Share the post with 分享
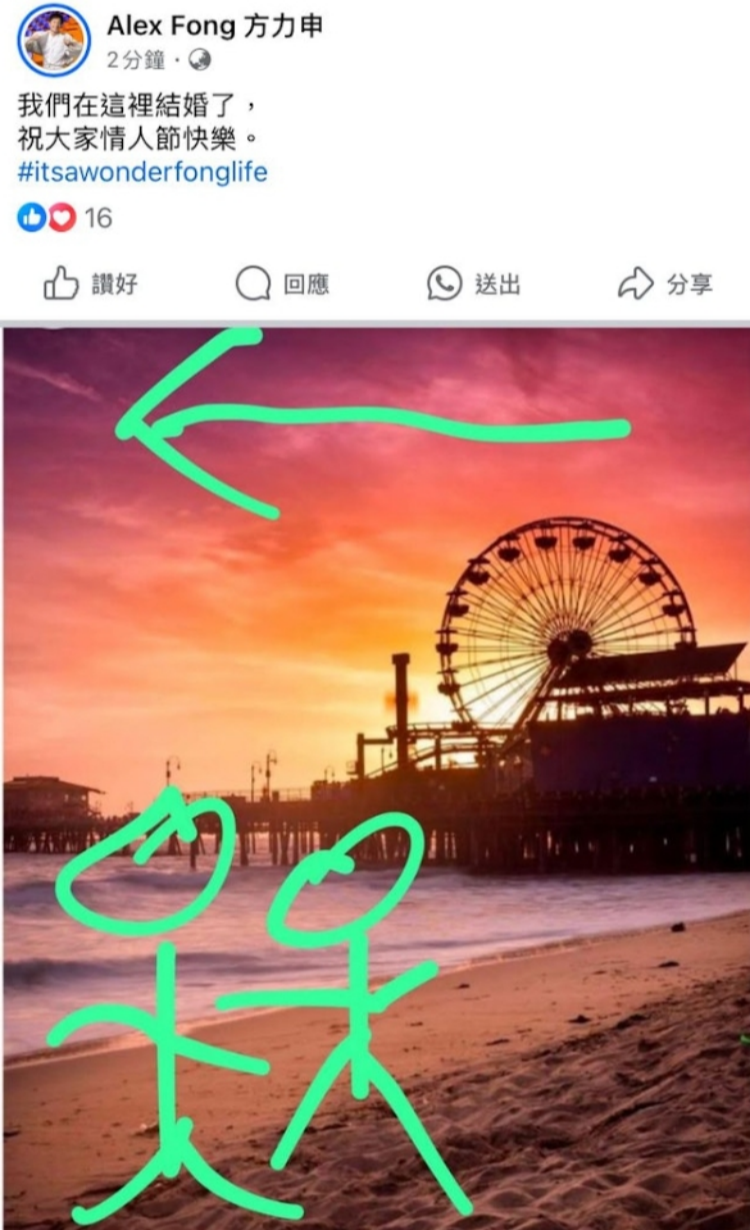The width and height of the screenshot is (750, 1230). pyautogui.click(x=665, y=284)
